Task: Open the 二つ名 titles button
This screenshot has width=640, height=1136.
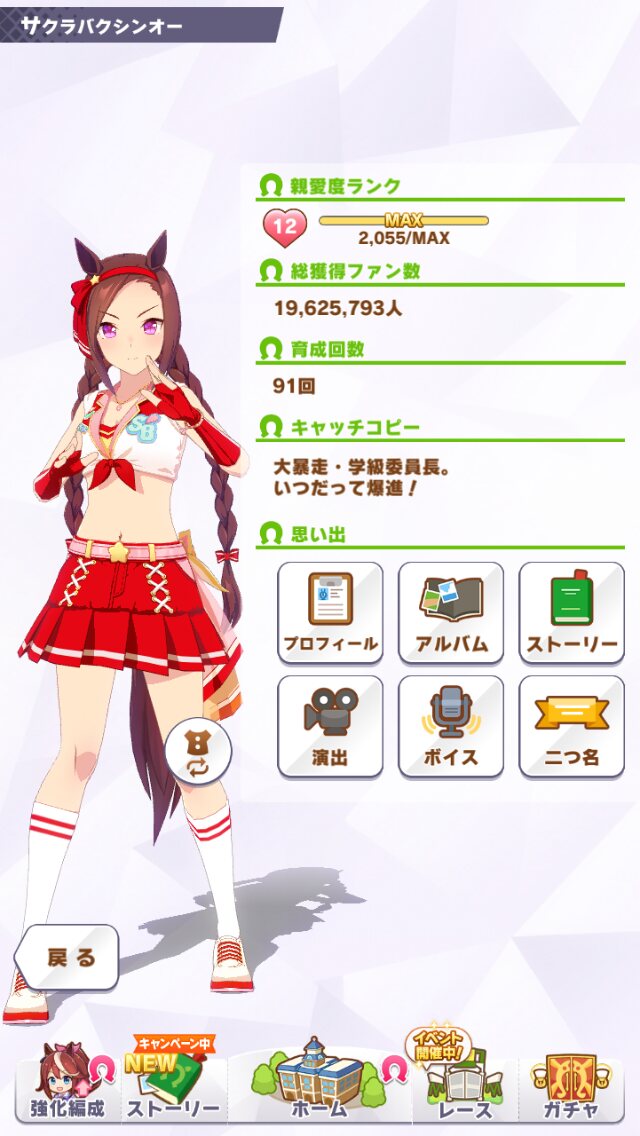Action: pyautogui.click(x=572, y=726)
